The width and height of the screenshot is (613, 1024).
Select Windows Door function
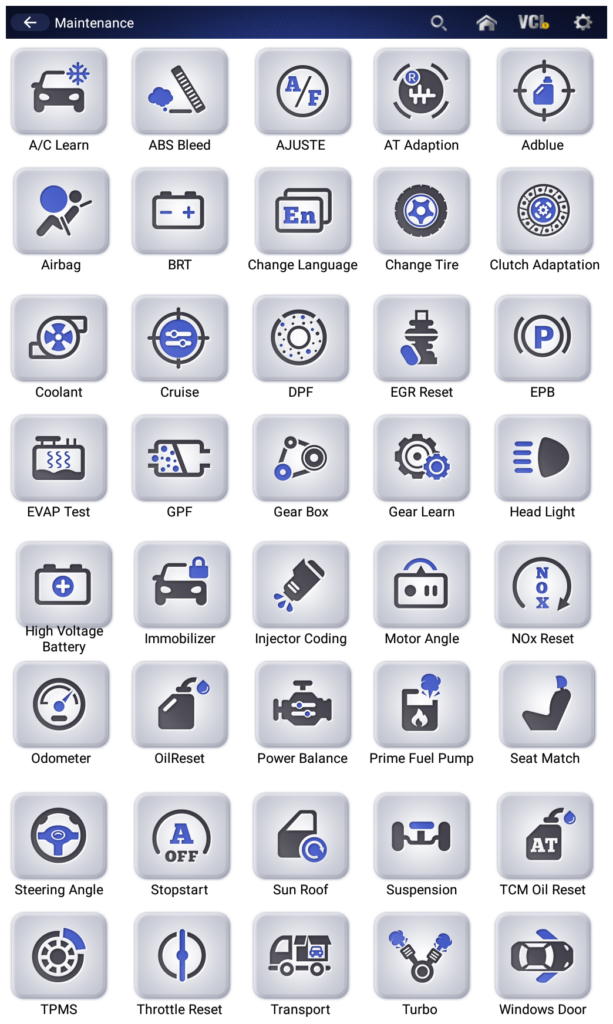[x=542, y=957]
